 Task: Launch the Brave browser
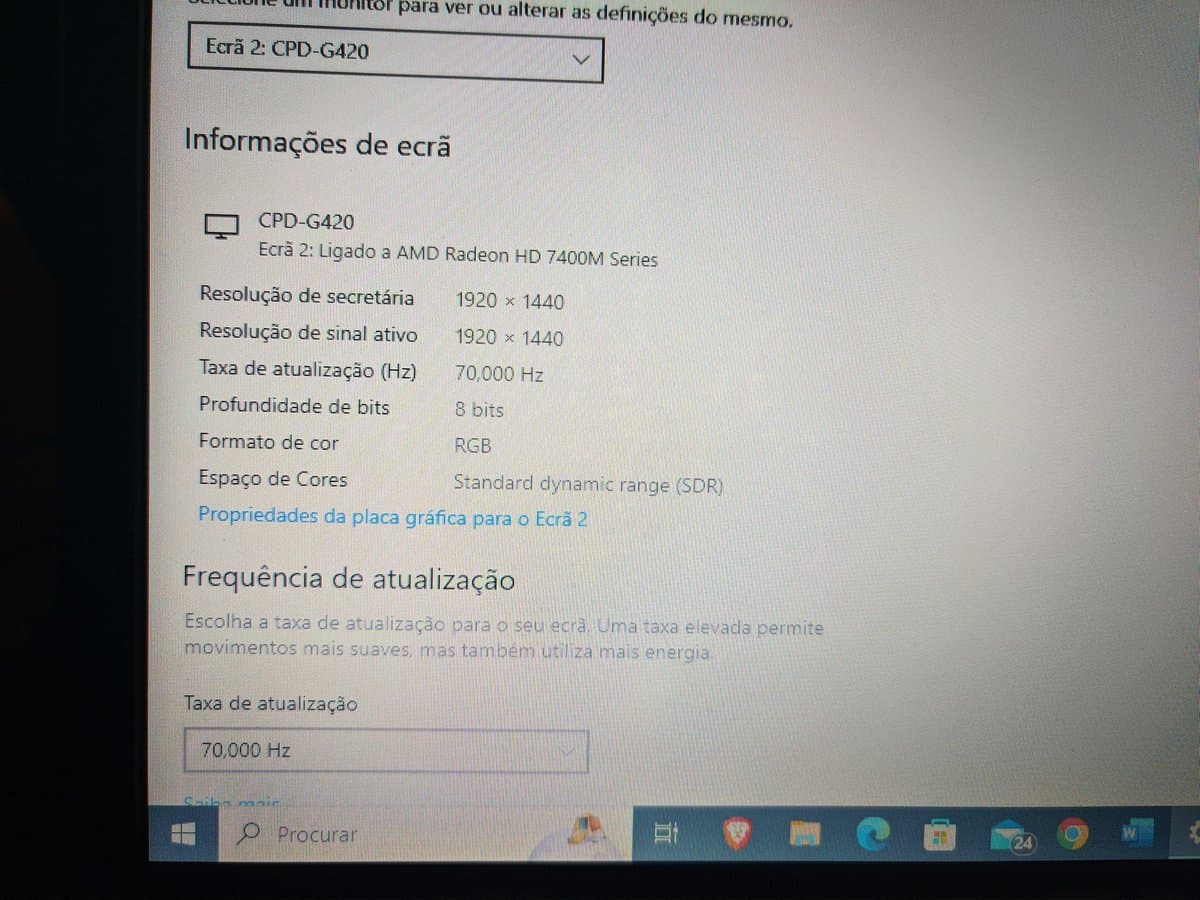[738, 833]
